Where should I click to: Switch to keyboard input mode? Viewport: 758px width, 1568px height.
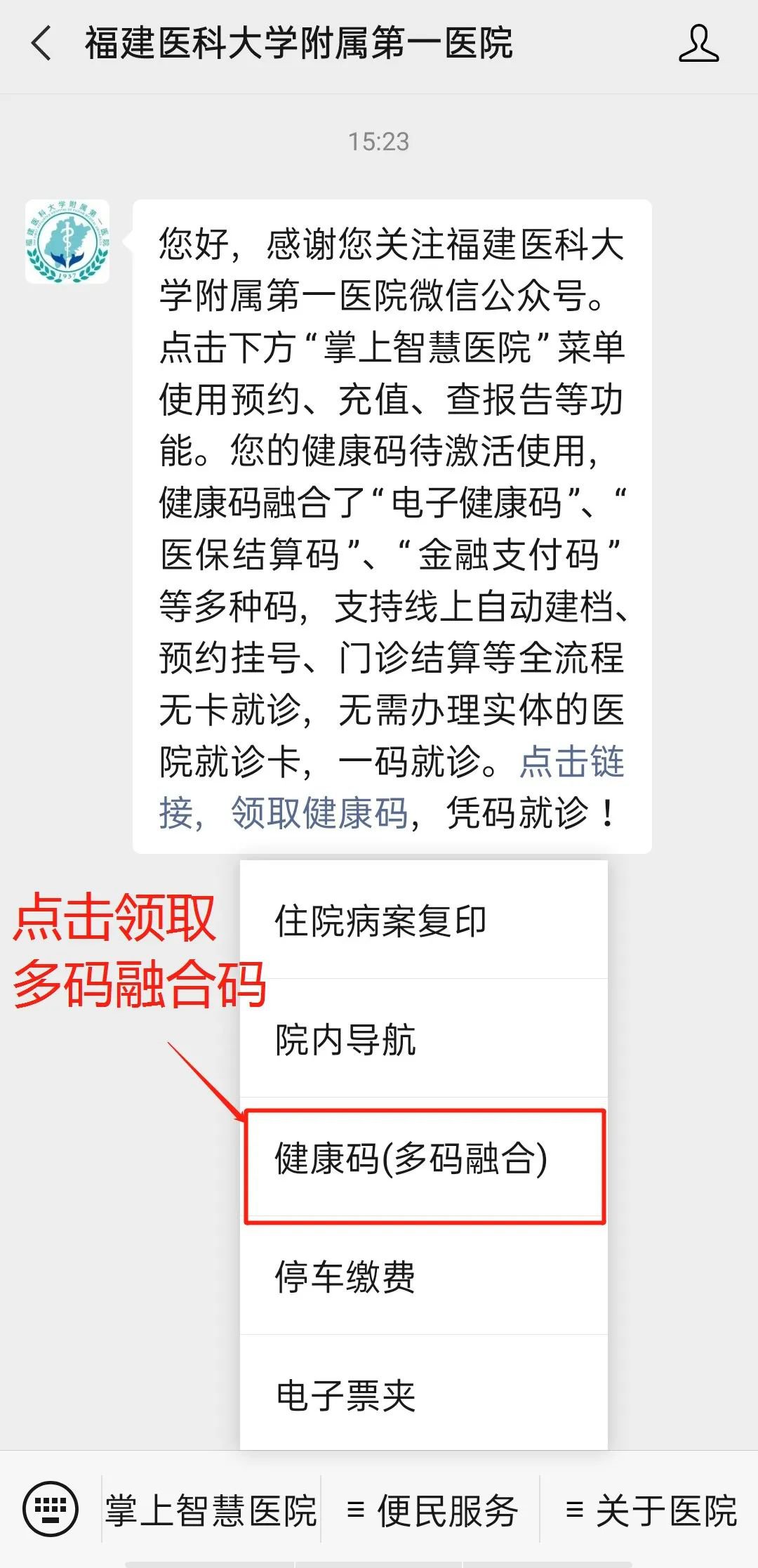[51, 1508]
